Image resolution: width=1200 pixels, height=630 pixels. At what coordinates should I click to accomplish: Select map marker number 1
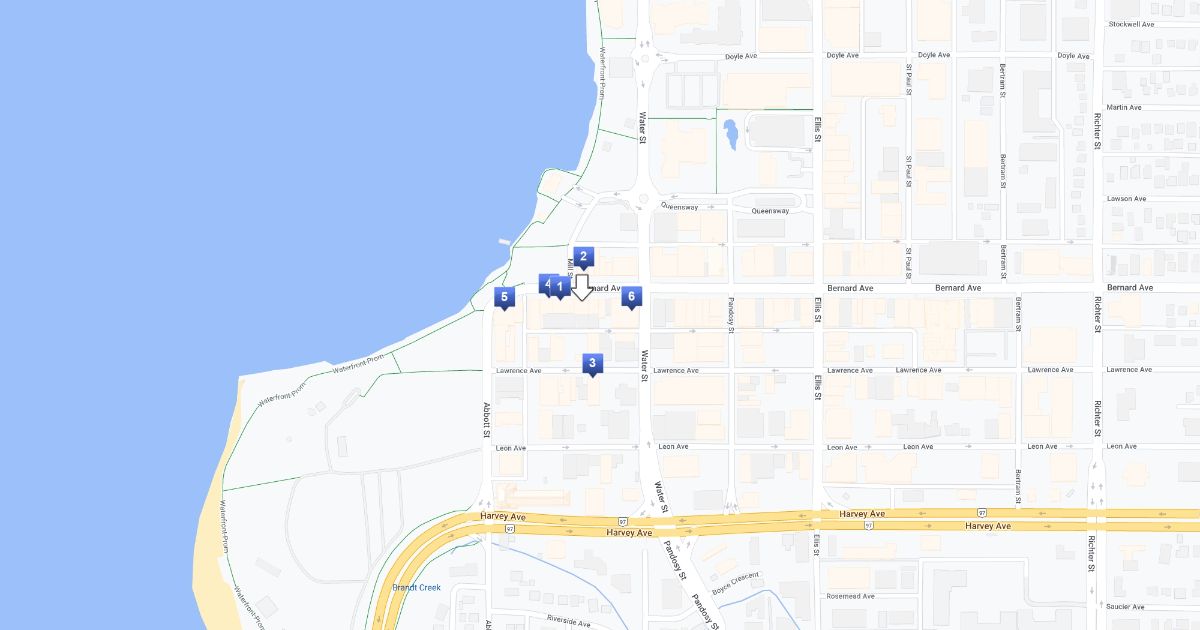tap(561, 287)
